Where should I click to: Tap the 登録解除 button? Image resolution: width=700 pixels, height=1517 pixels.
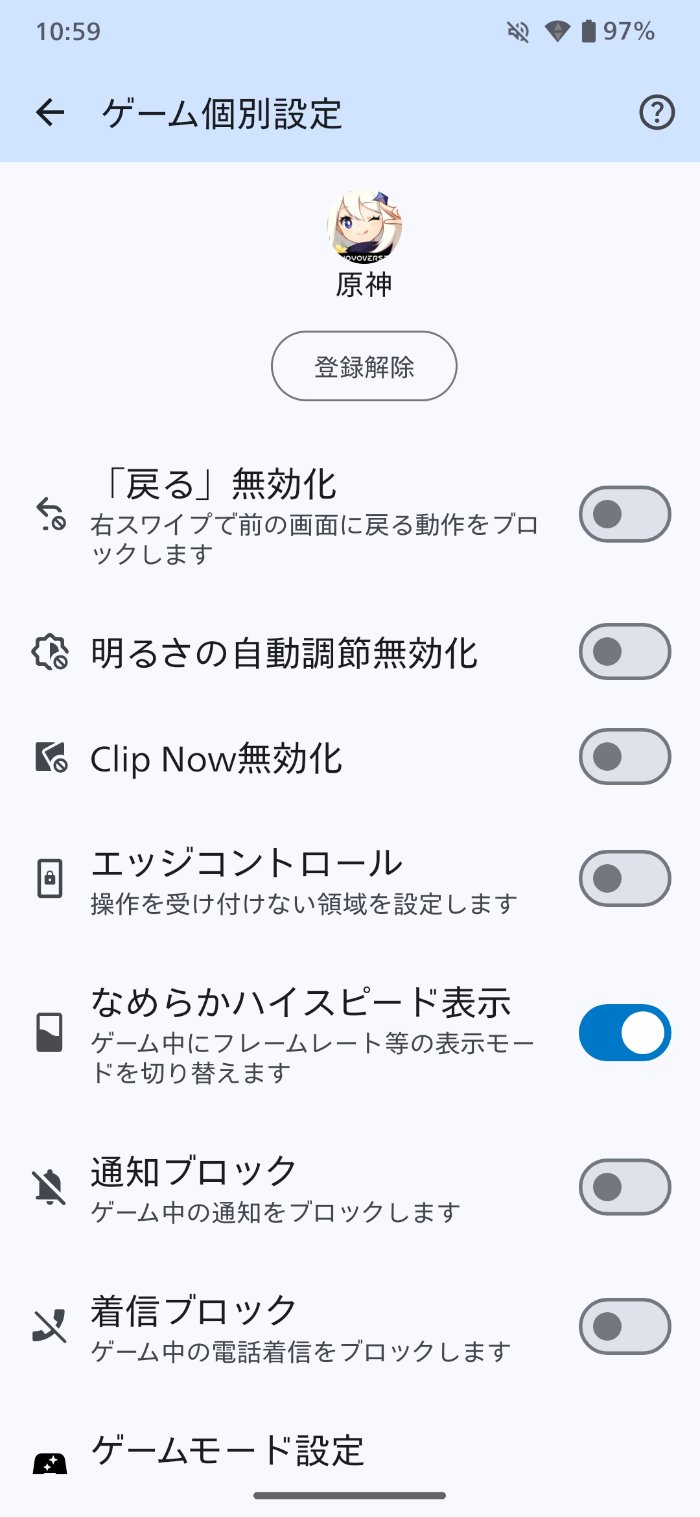(364, 366)
